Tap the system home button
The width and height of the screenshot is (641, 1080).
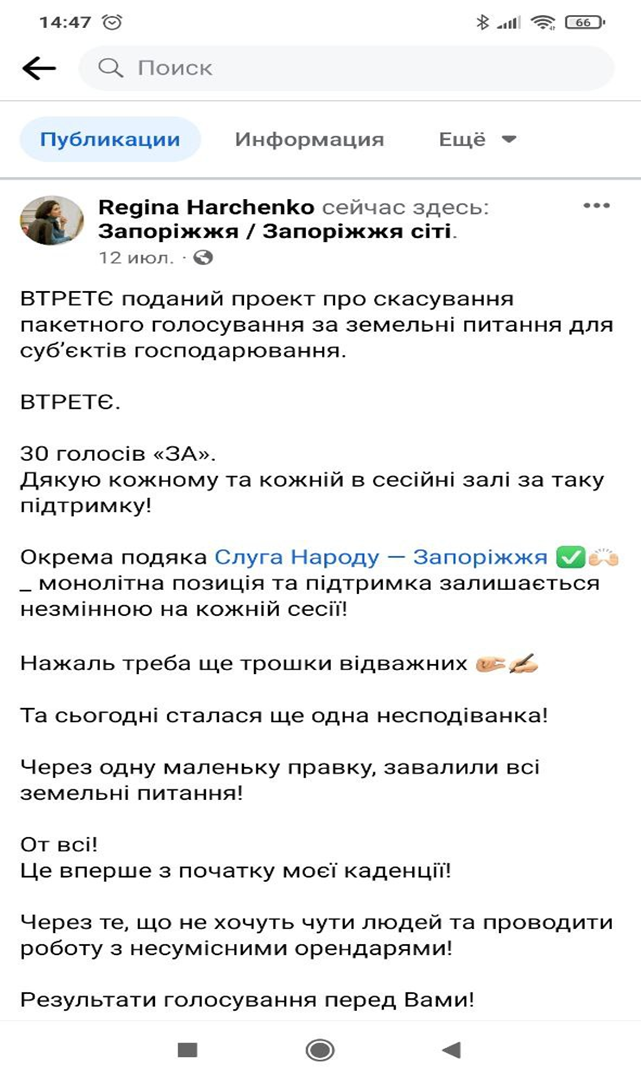(320, 1049)
